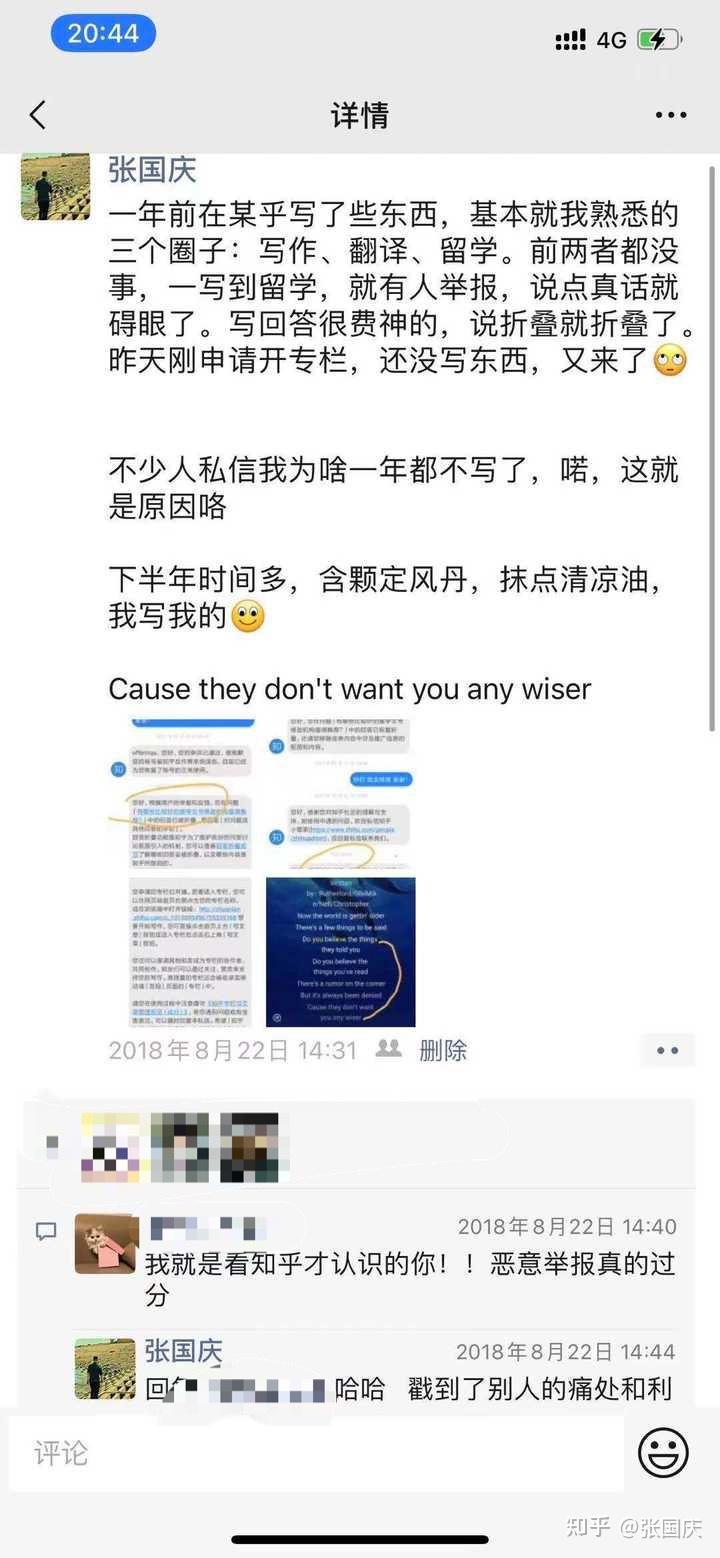View the top-right chat screenshot image
Image resolution: width=720 pixels, height=1558 pixels.
tap(340, 793)
